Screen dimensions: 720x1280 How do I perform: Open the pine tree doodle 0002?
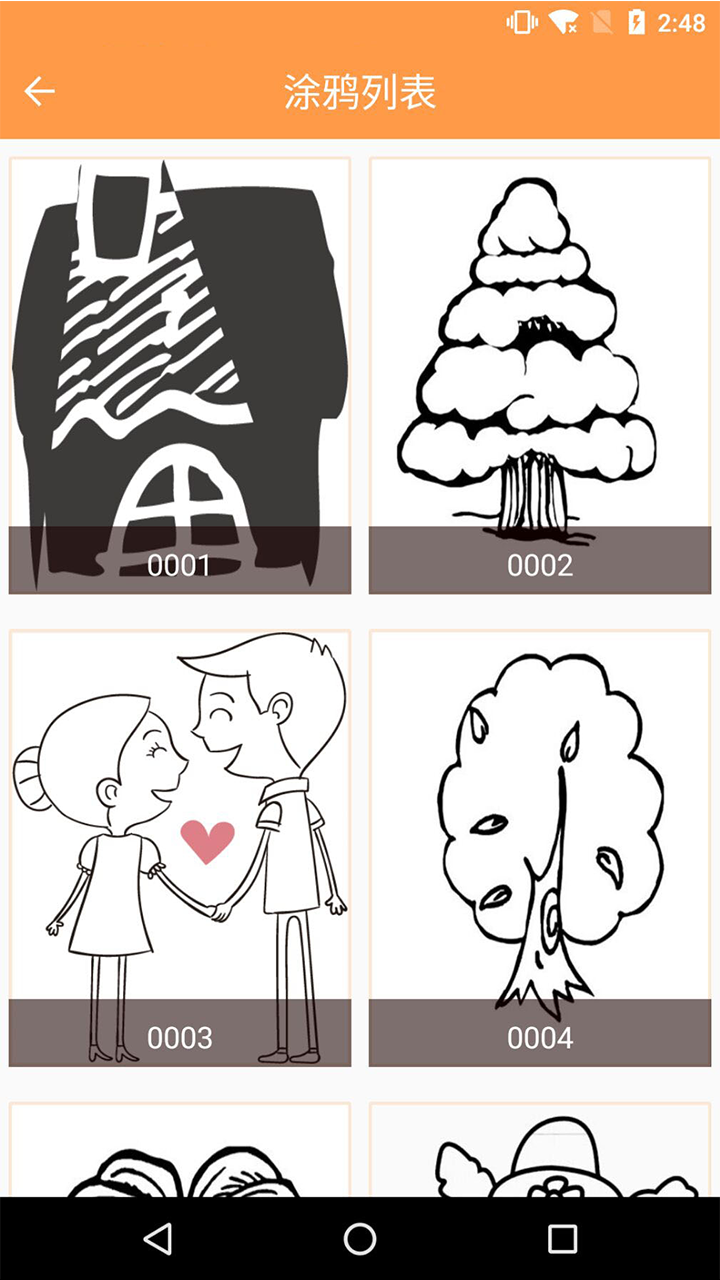click(540, 375)
